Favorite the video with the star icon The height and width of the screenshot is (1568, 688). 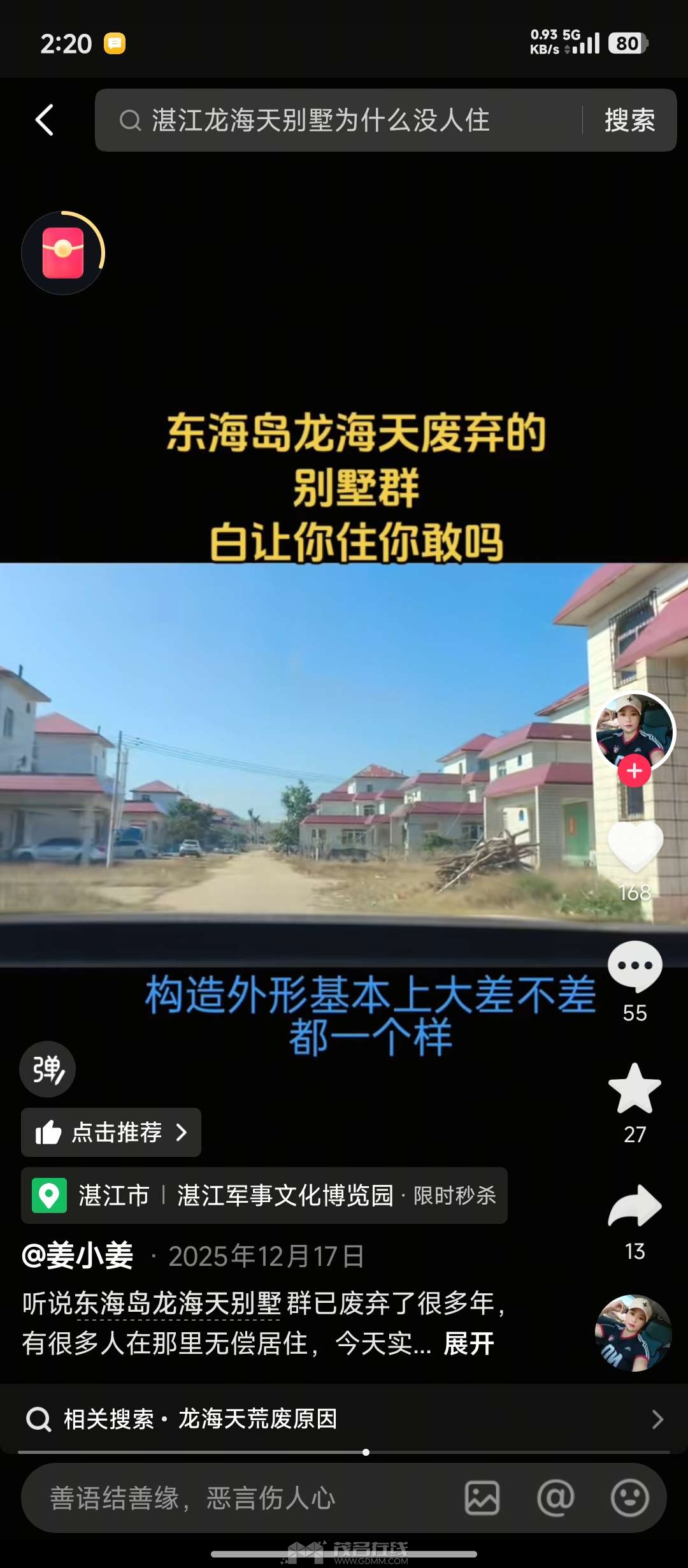(635, 1090)
